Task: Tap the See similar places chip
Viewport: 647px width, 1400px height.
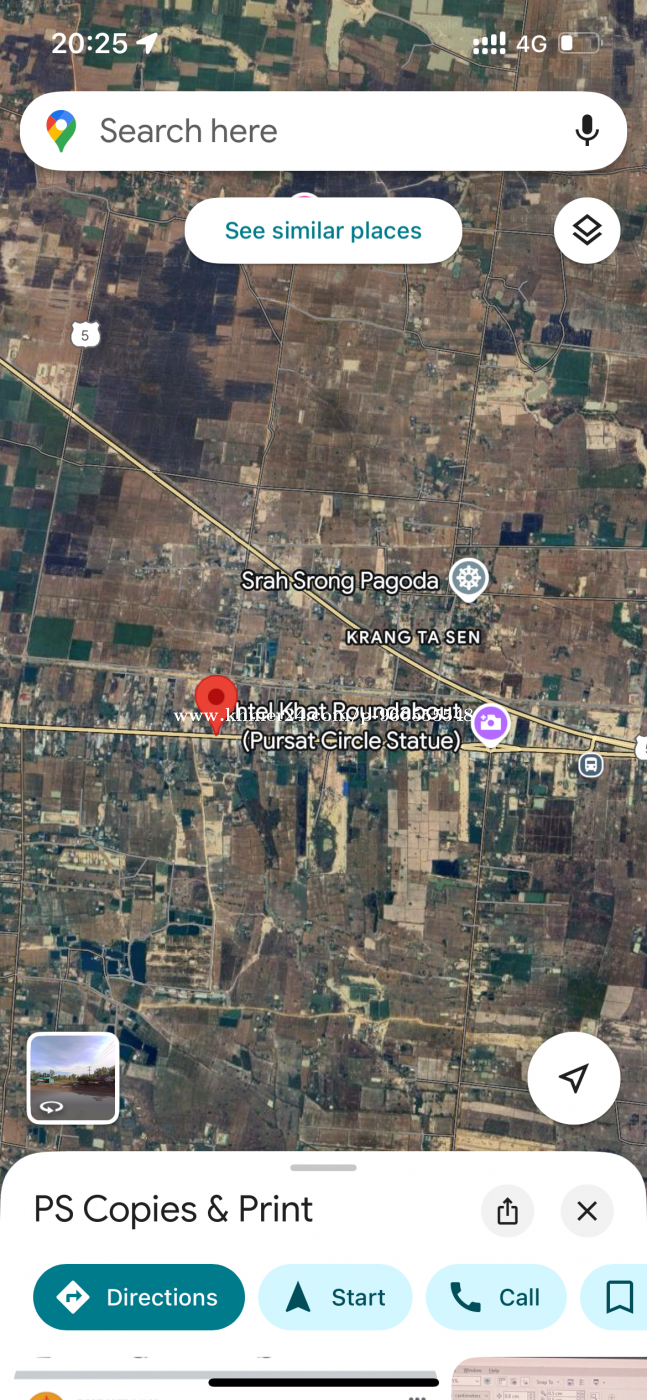Action: click(323, 231)
